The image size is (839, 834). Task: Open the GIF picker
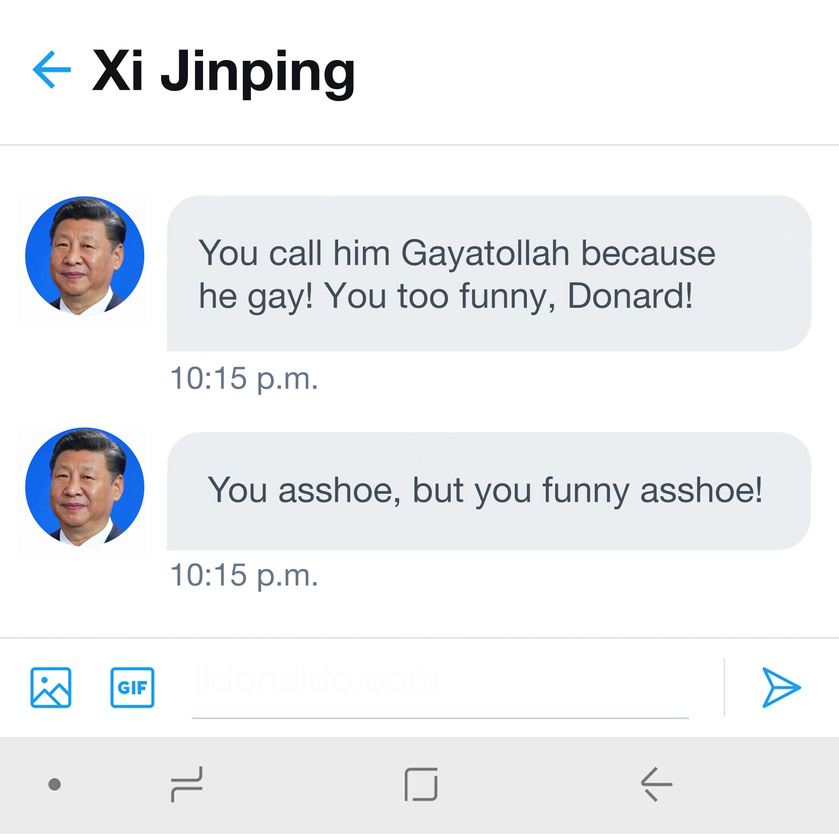click(132, 687)
